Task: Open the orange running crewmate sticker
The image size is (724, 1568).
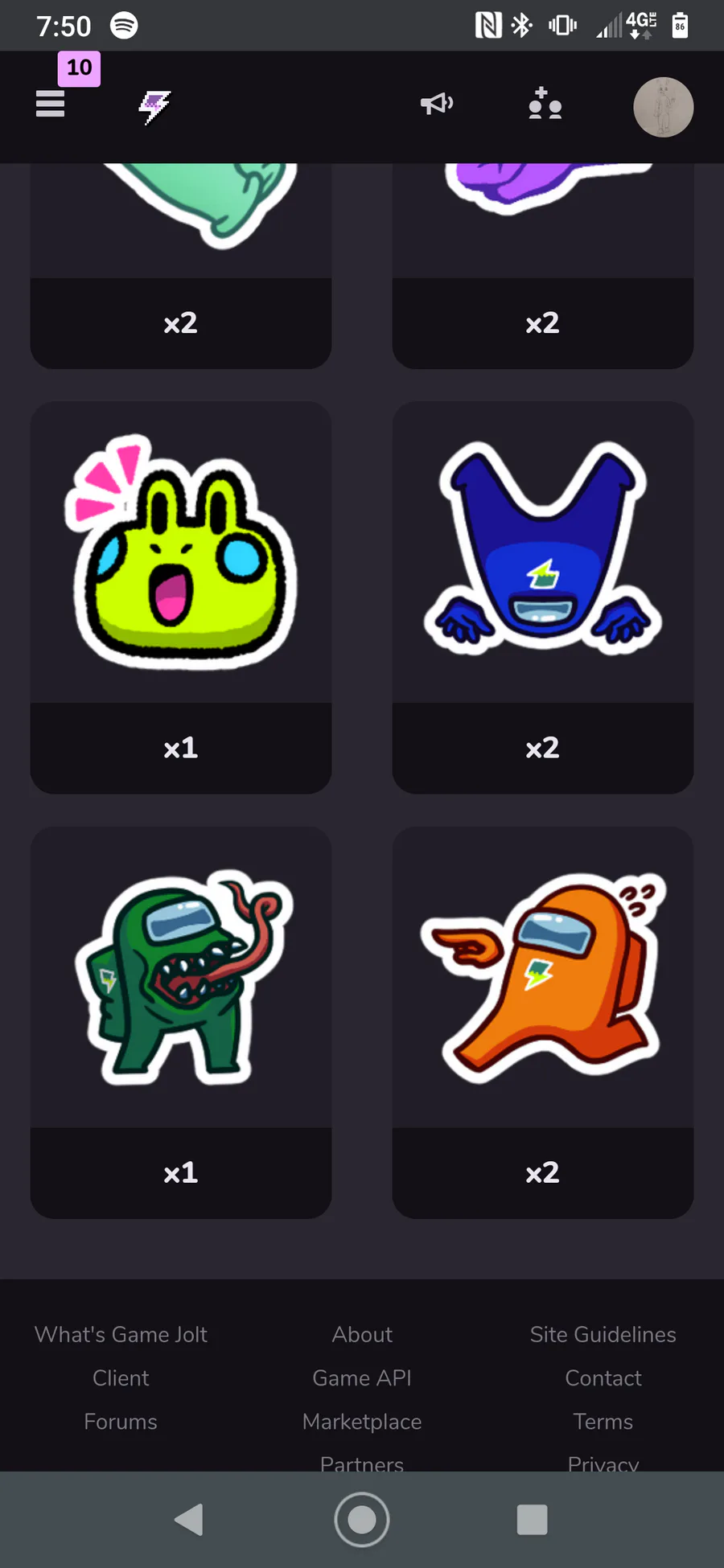Action: (543, 979)
